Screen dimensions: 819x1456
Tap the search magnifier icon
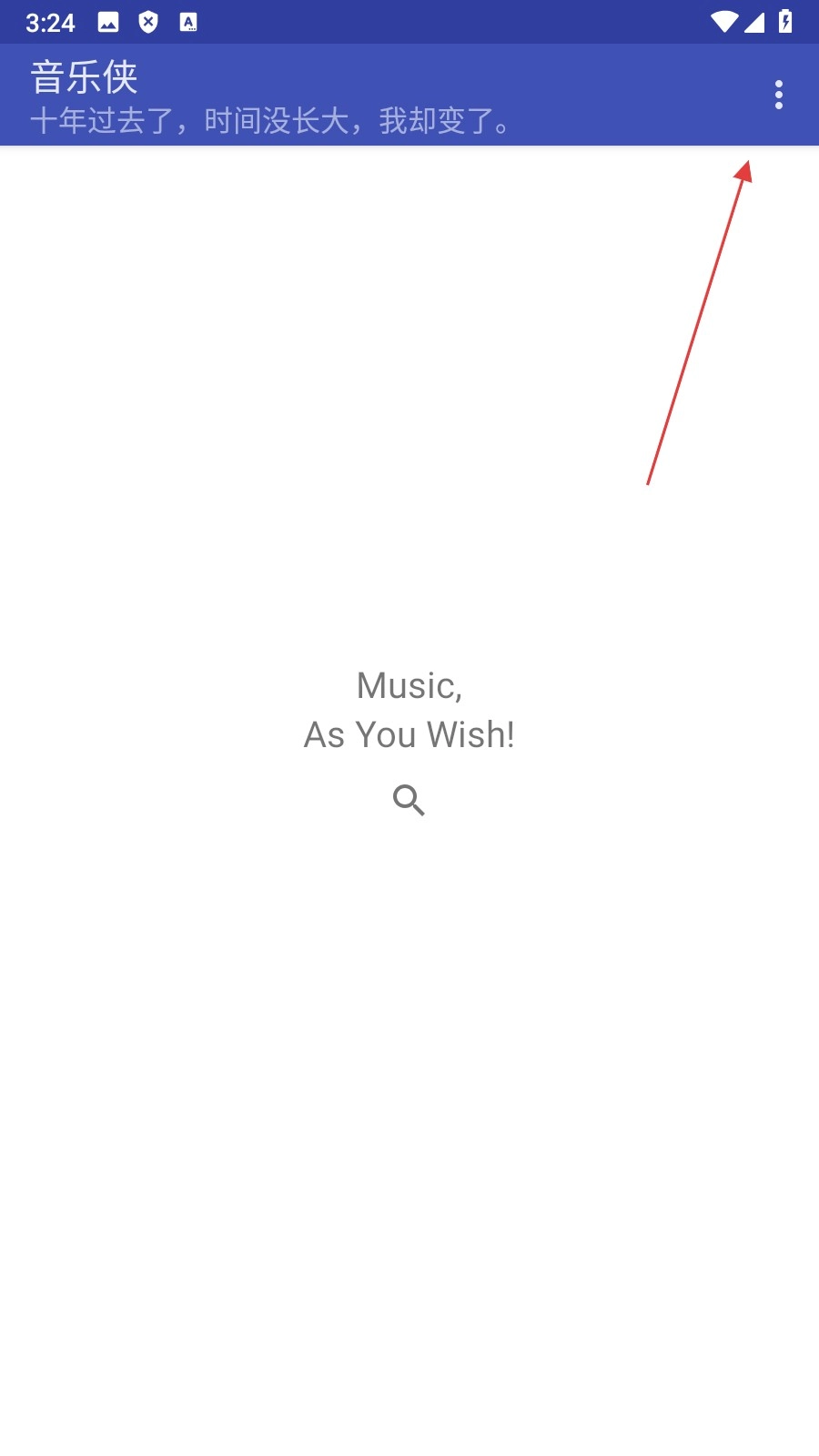tap(409, 800)
